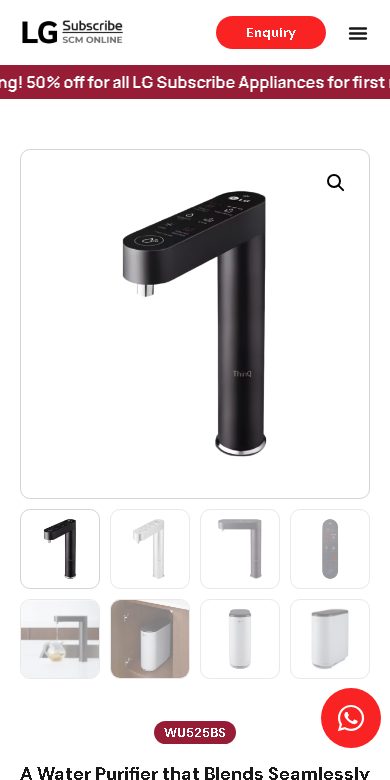The image size is (390, 780).
Task: Tap the Enquiry button
Action: 271,32
